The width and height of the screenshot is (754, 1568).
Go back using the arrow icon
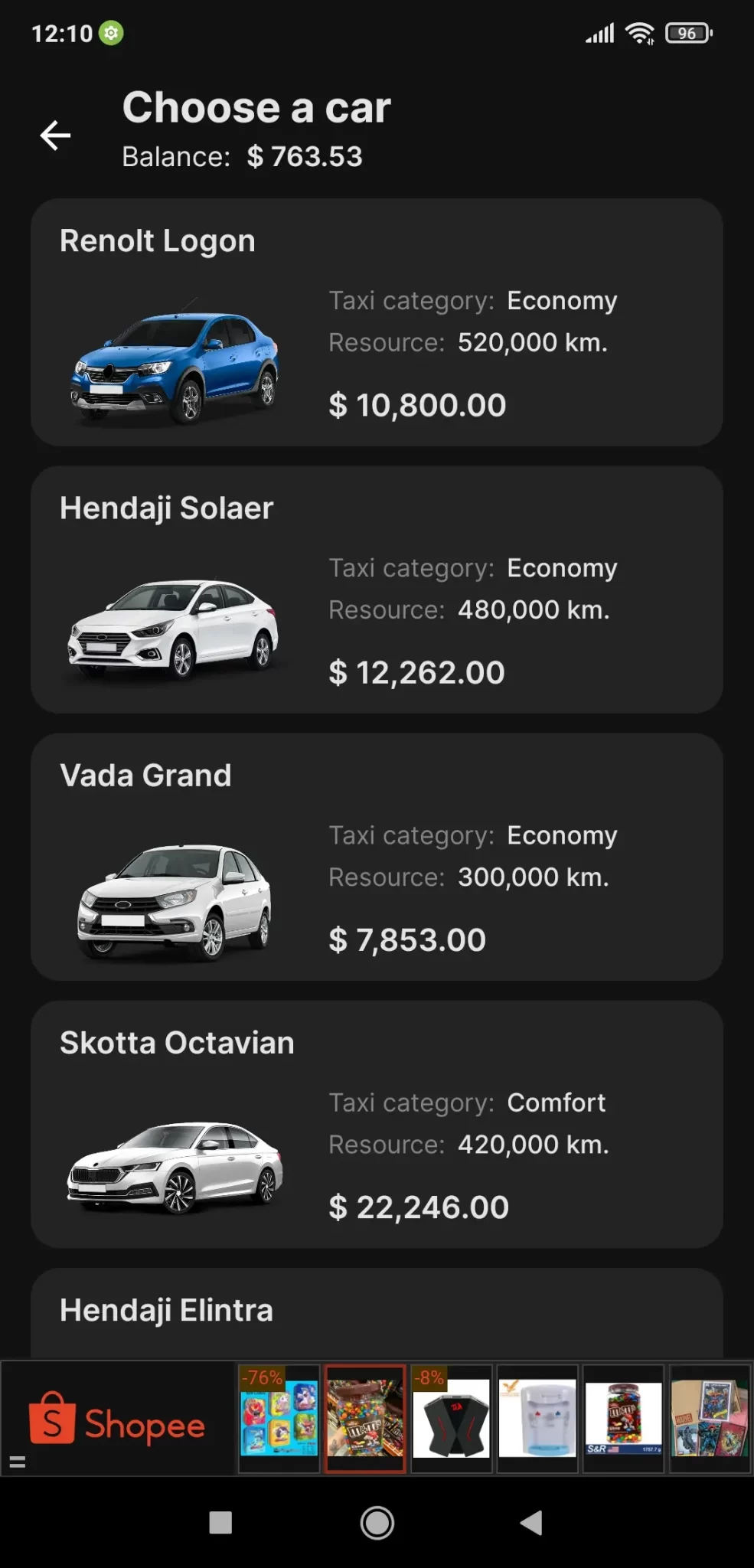point(55,136)
